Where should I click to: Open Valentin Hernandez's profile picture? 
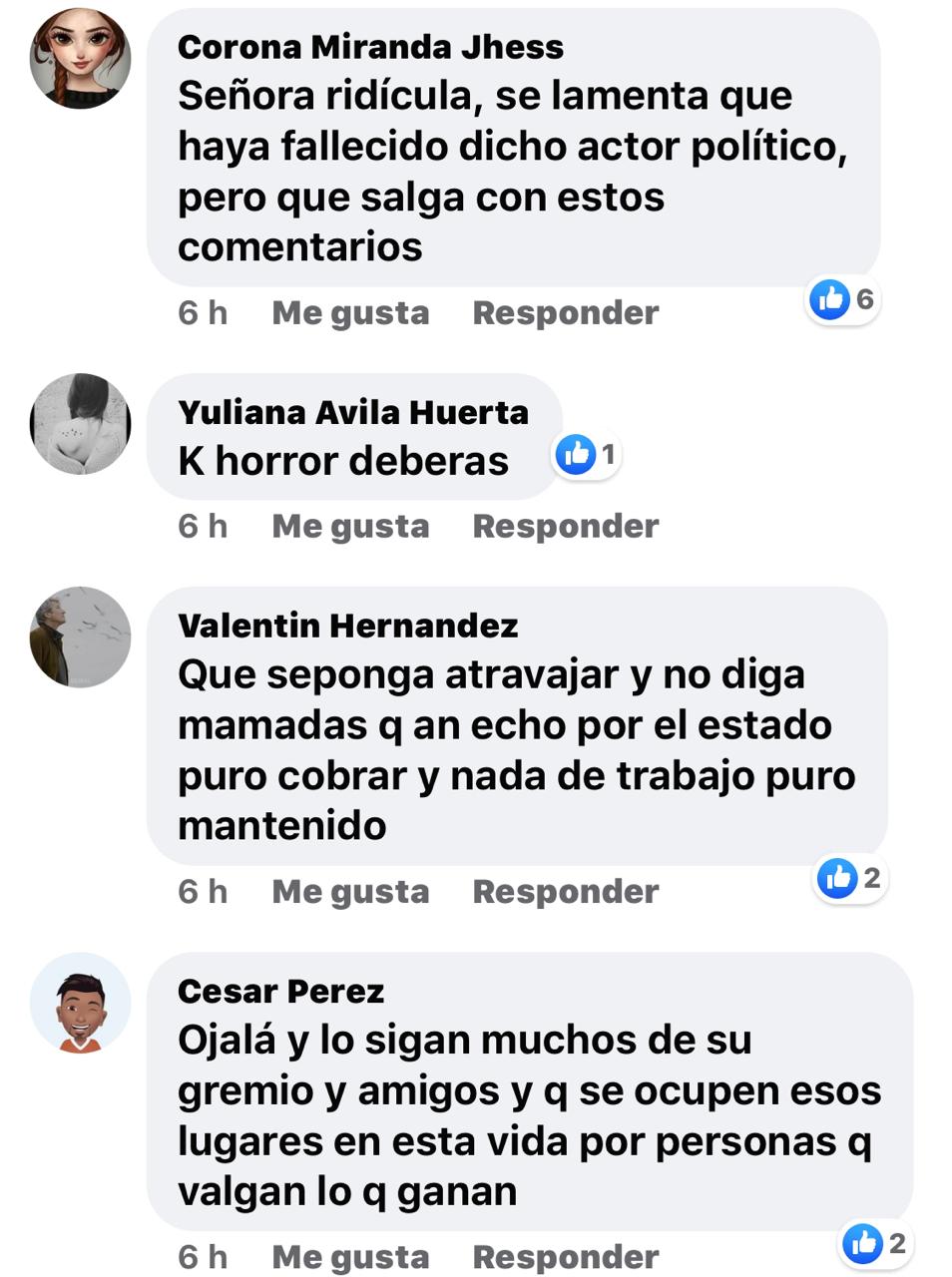(80, 638)
